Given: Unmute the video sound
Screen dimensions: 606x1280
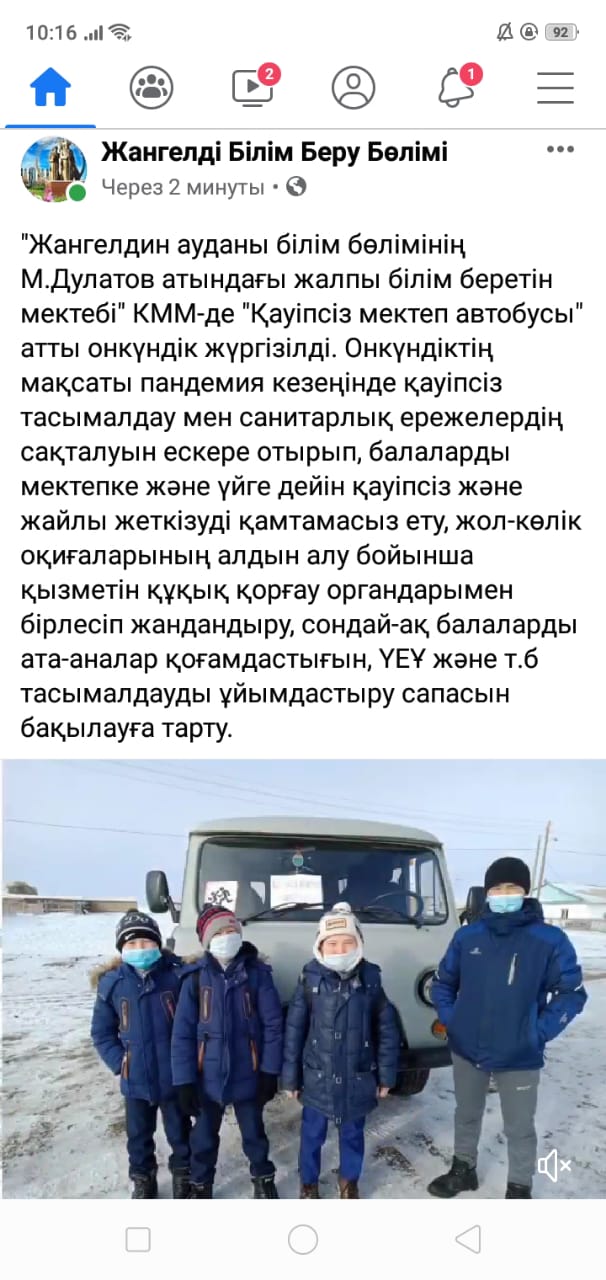Looking at the screenshot, I should point(553,1165).
